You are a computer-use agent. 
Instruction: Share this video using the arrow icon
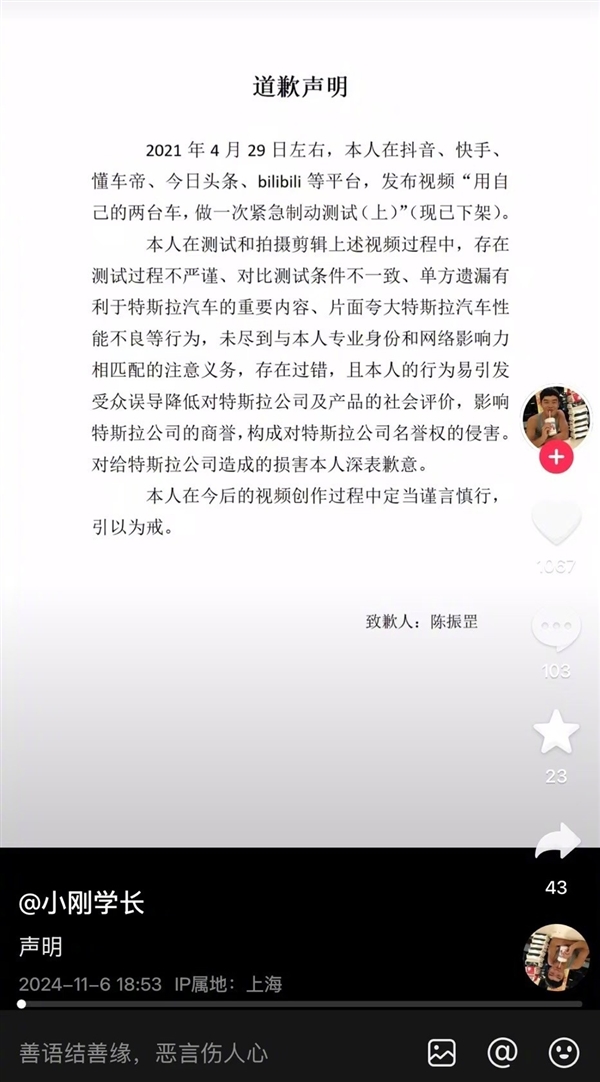point(557,843)
